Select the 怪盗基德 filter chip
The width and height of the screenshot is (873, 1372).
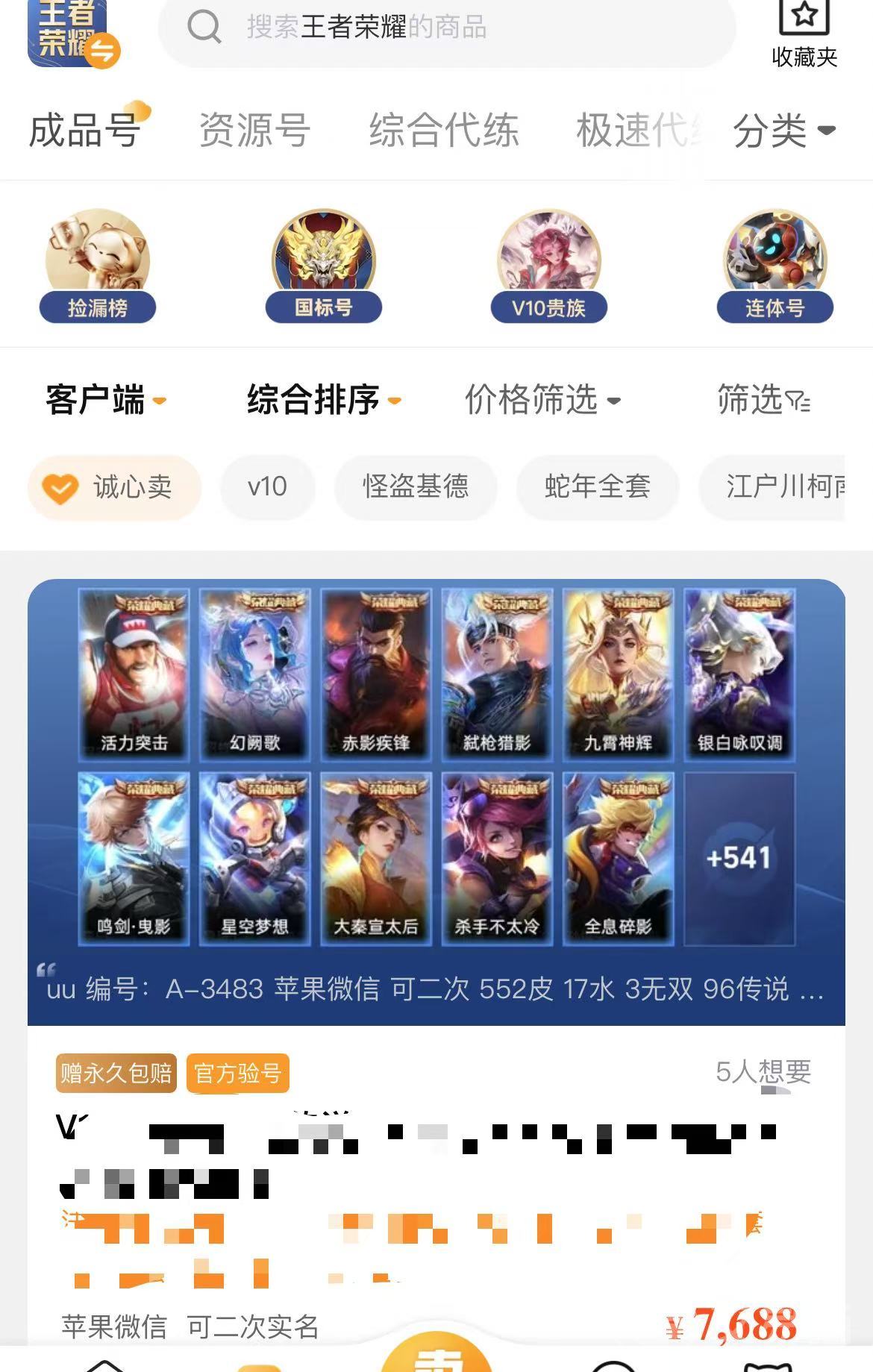[416, 487]
